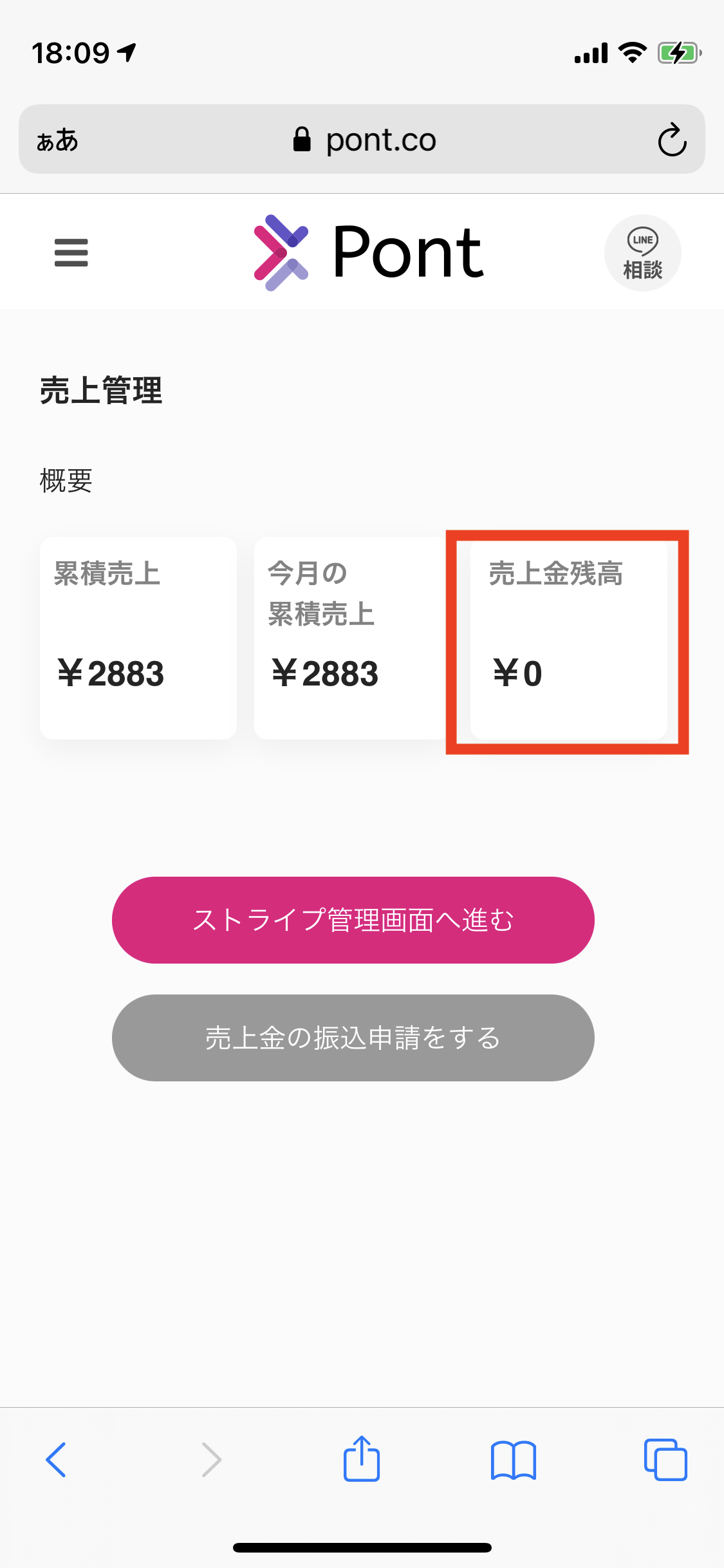Open Safari bookmarks
724x1568 pixels.
[513, 1460]
